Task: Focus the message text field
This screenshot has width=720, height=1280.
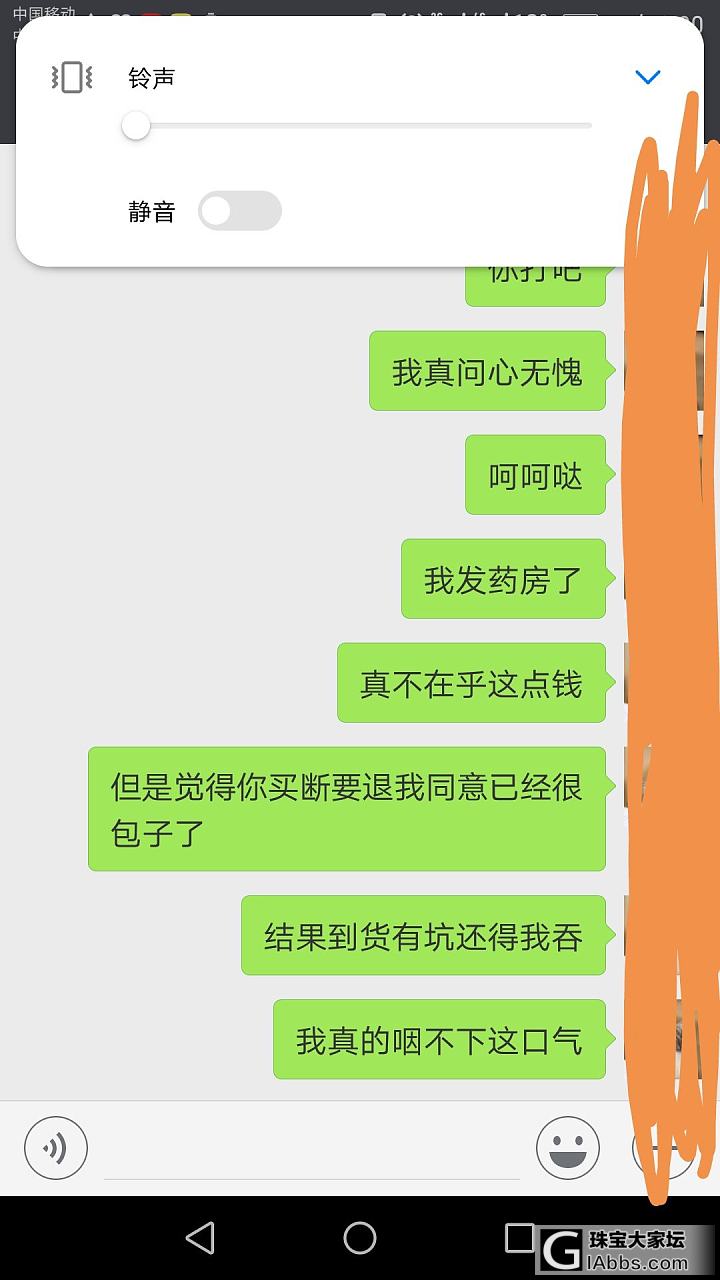Action: pos(310,1150)
